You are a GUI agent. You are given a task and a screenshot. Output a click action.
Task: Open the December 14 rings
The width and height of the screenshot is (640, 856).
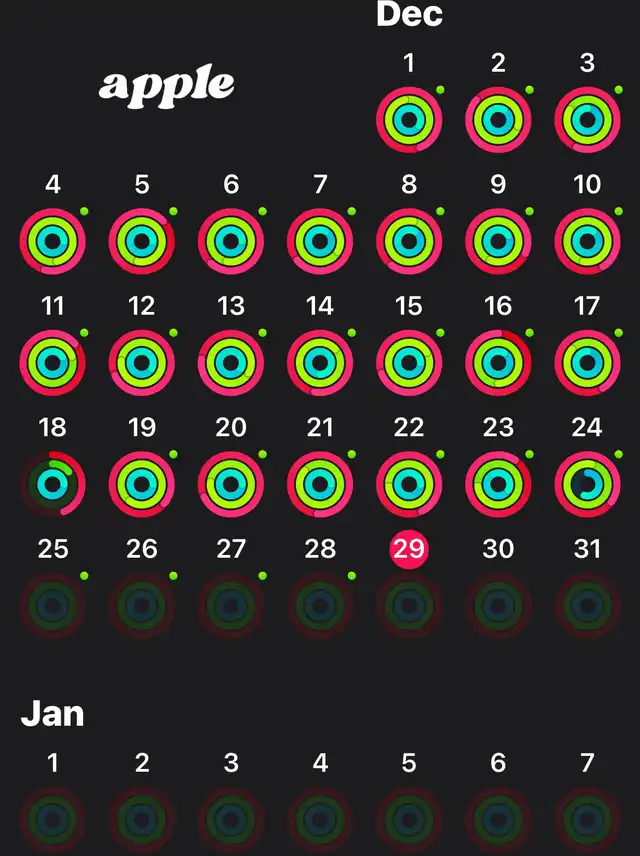[x=320, y=363]
